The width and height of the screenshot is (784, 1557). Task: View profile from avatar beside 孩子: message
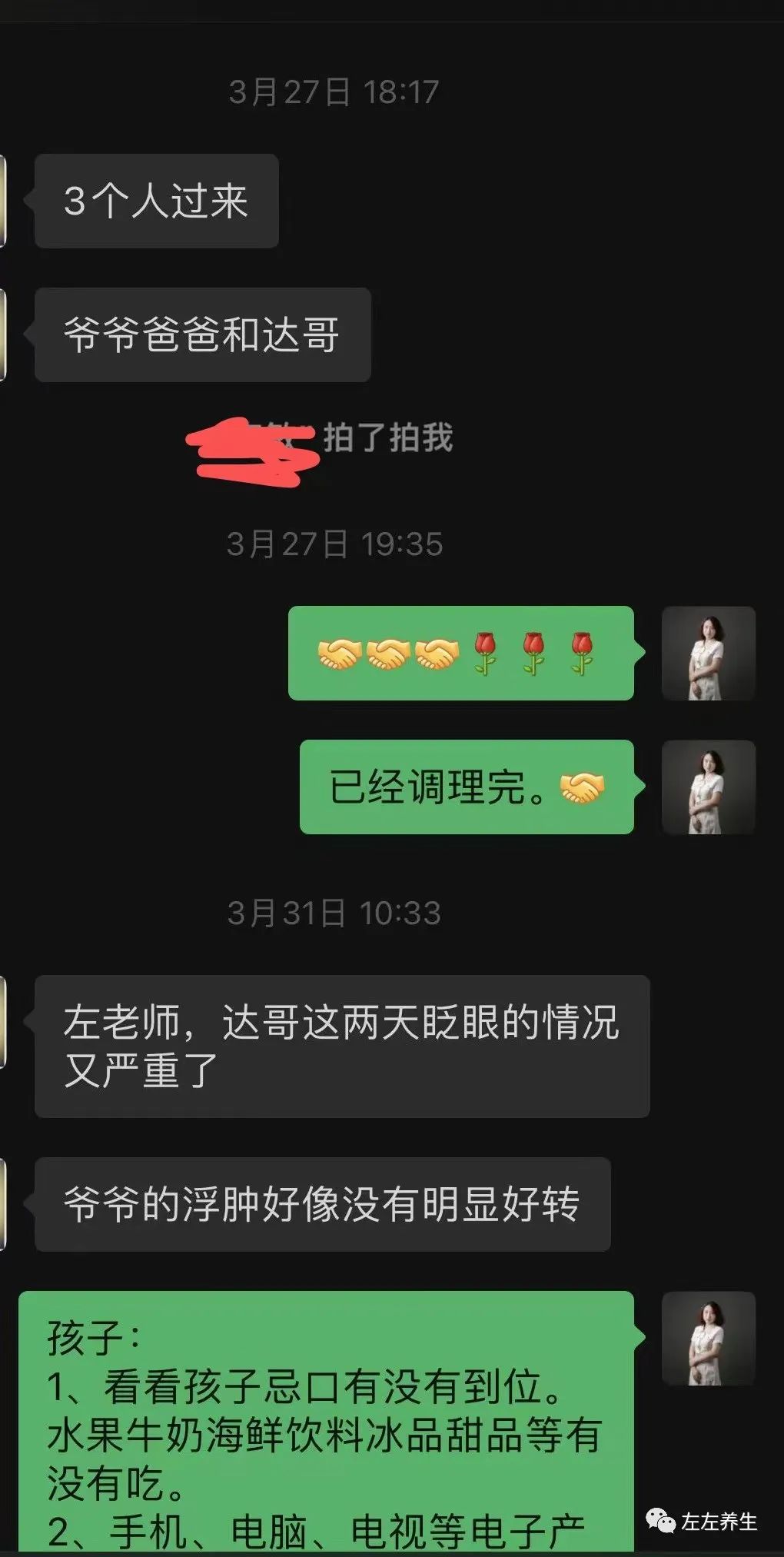[x=708, y=1338]
